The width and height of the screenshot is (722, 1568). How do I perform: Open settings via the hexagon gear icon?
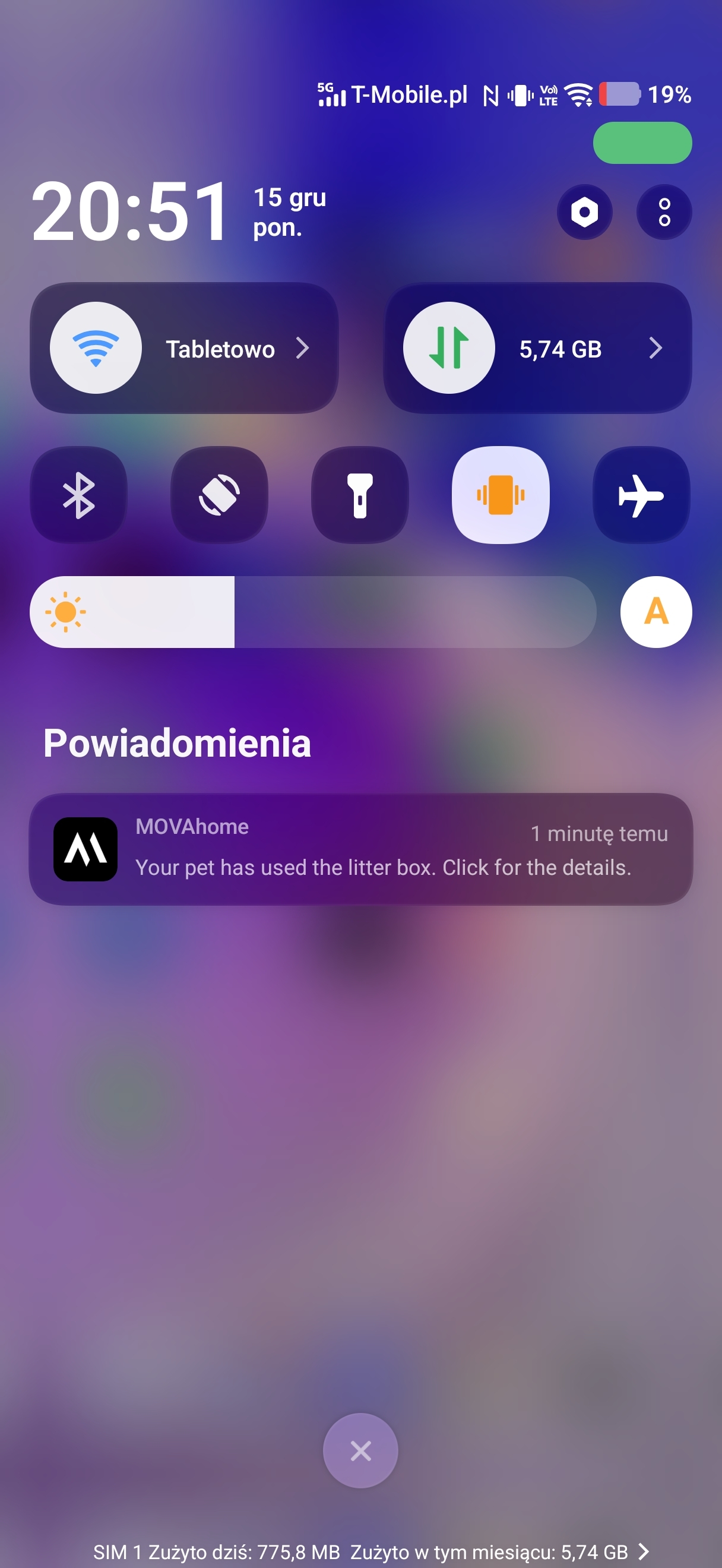[x=584, y=212]
